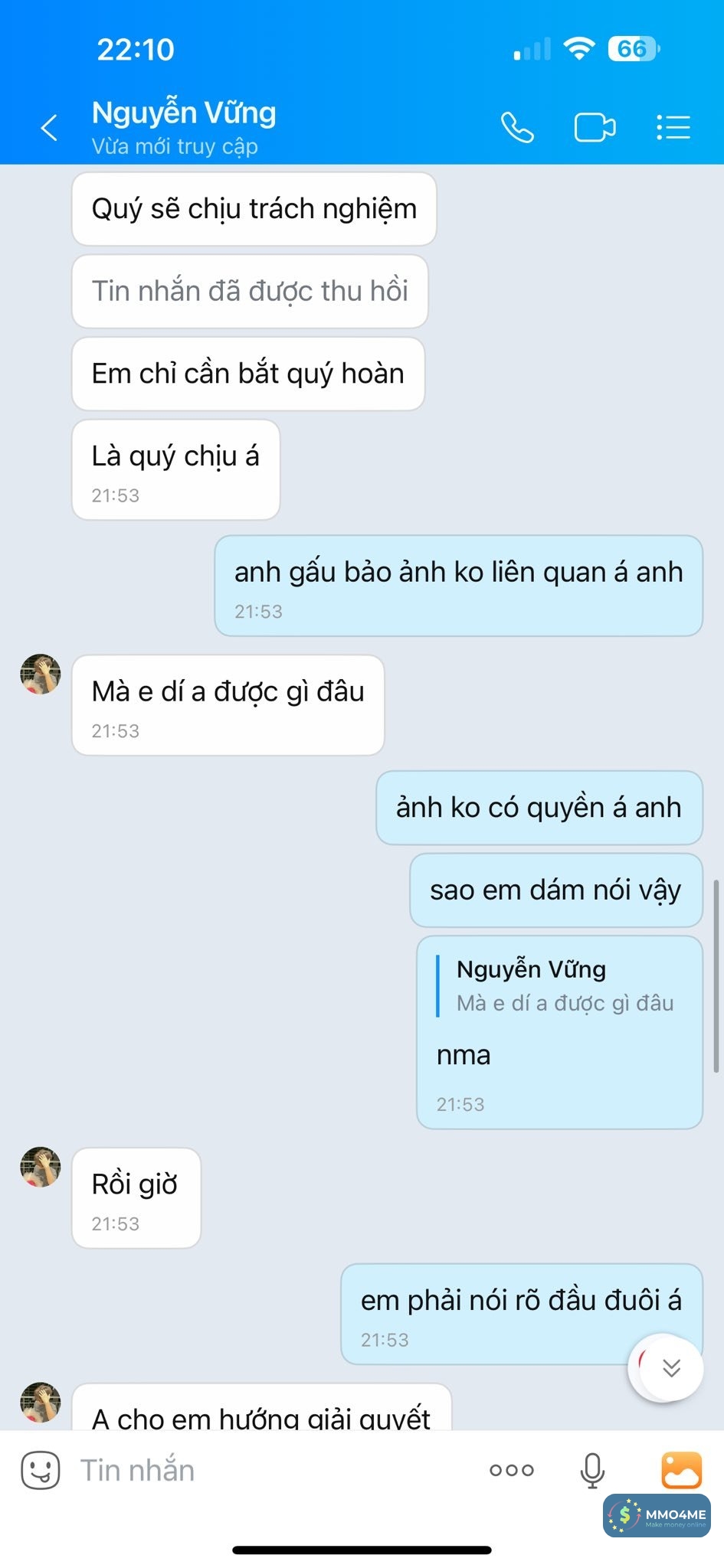Open the photo gallery picker
724x1568 pixels.
681,1470
